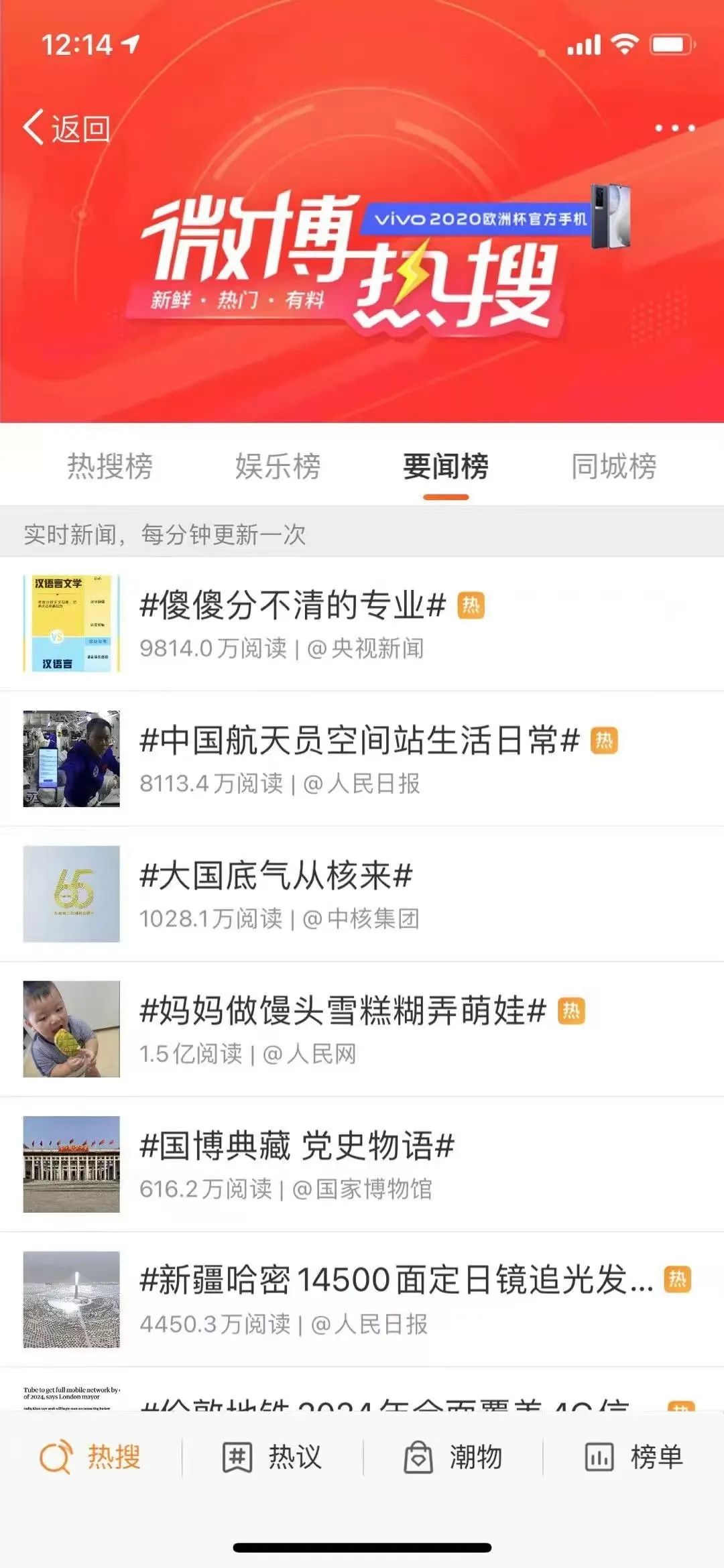Switch to the 娱乐榜 tab
724x1568 pixels.
[278, 466]
